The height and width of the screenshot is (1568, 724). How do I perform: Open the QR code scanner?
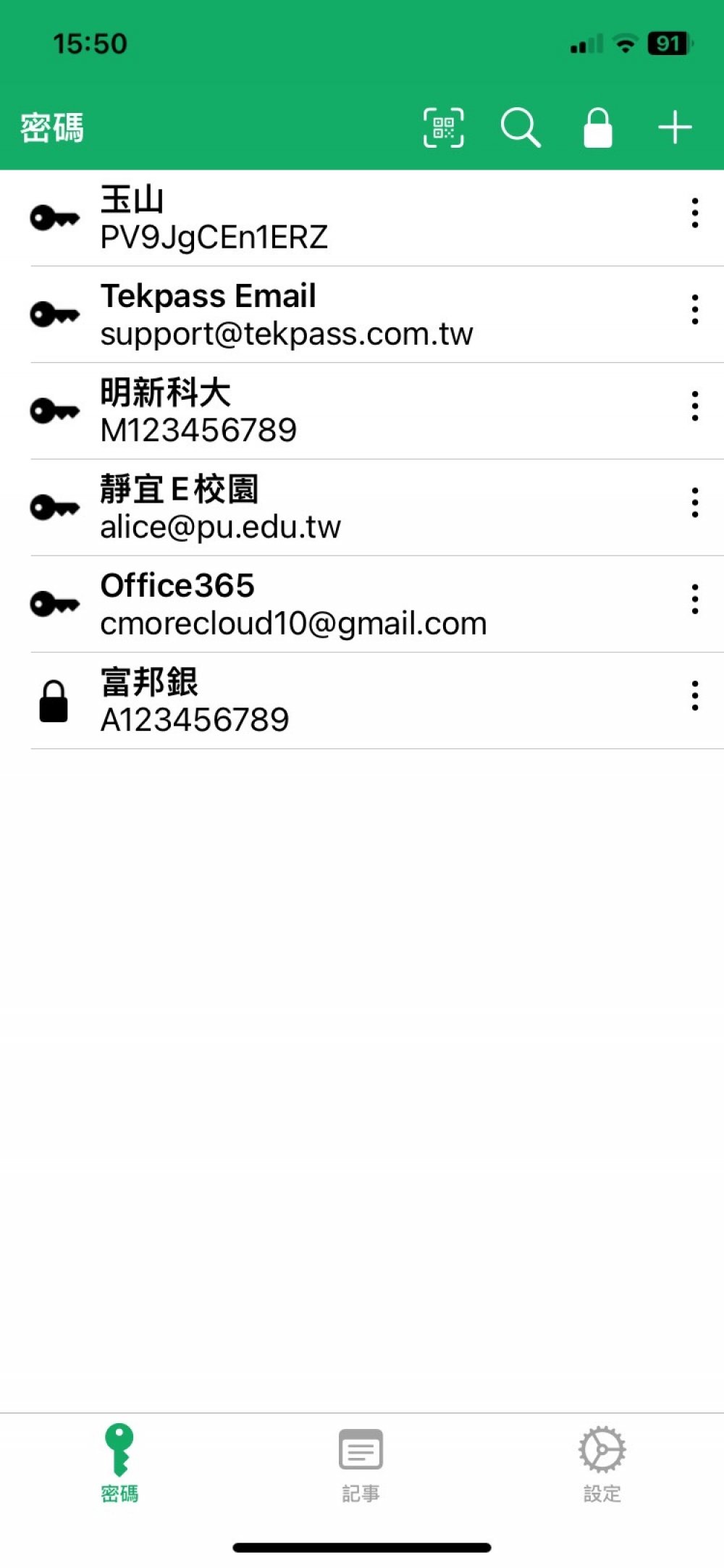pos(443,128)
